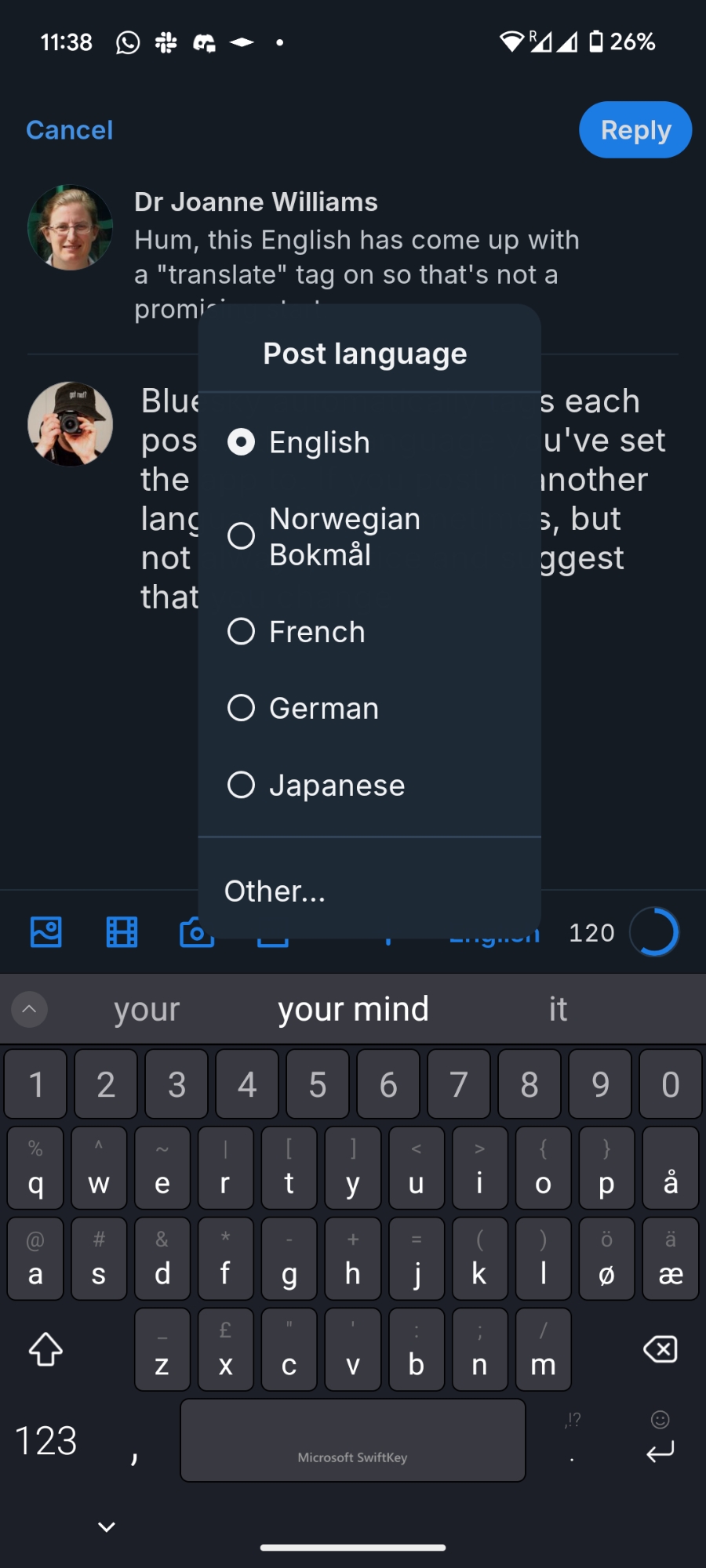
Task: Add a video with the film icon
Action: pyautogui.click(x=122, y=932)
